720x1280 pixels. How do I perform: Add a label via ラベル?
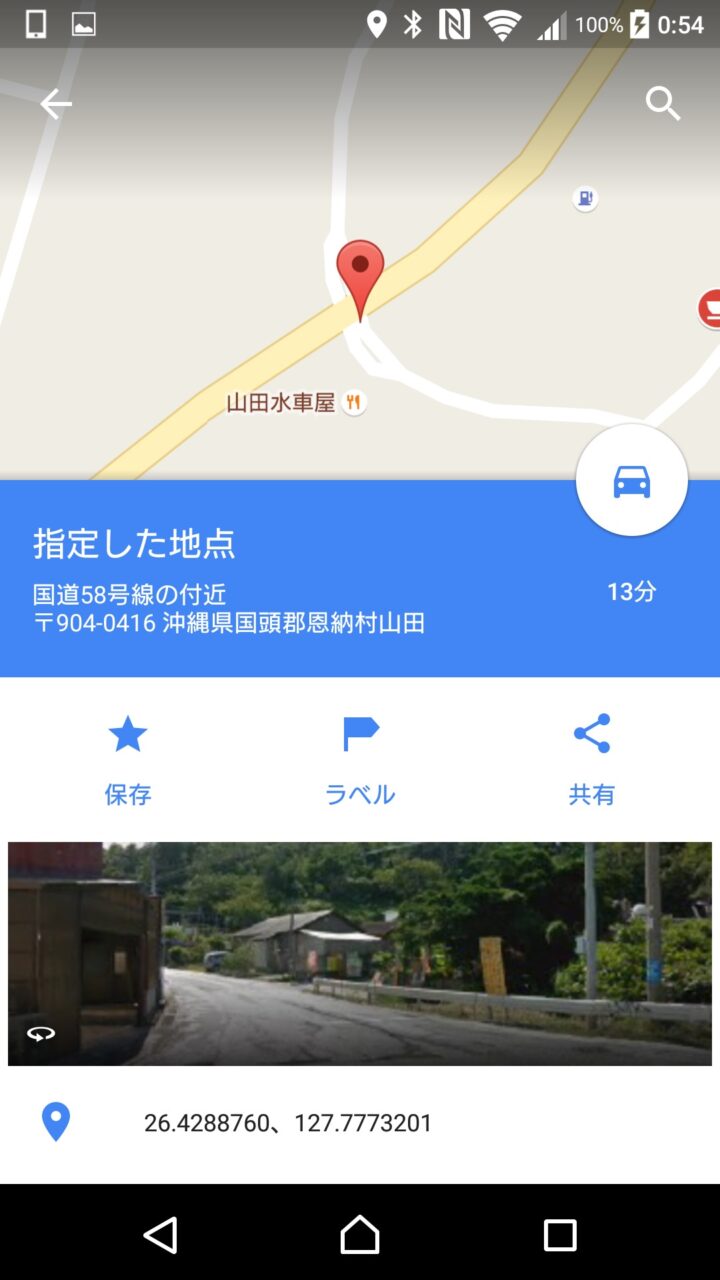tap(360, 758)
